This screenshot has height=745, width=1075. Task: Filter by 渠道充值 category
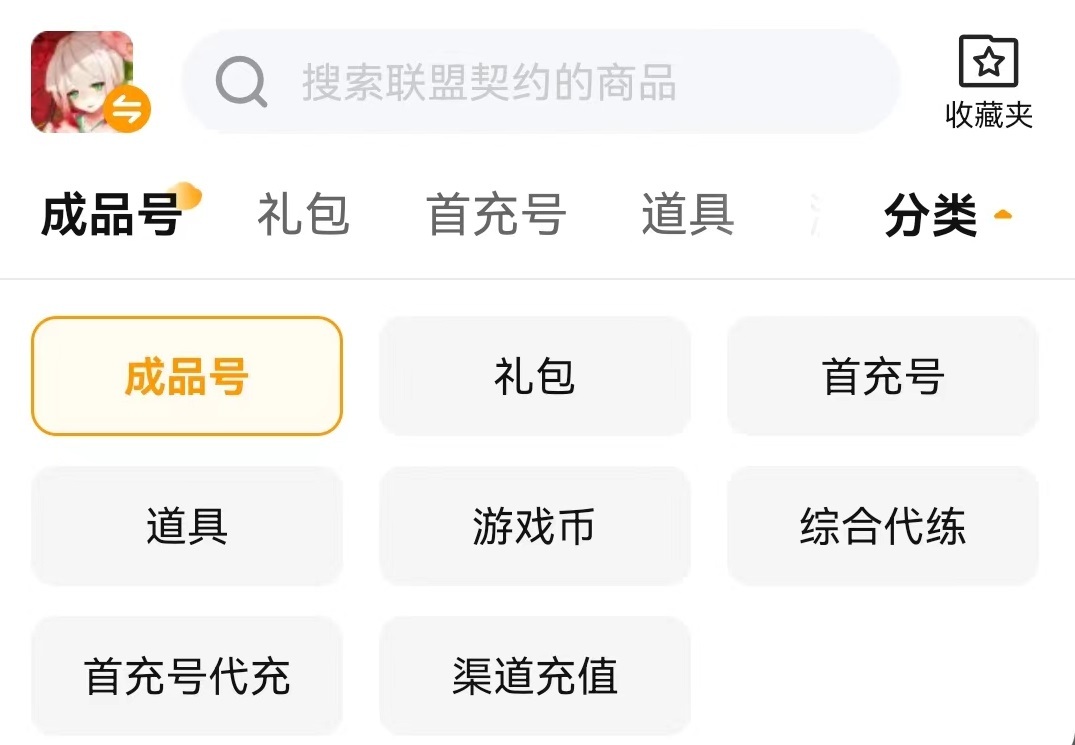click(x=535, y=676)
